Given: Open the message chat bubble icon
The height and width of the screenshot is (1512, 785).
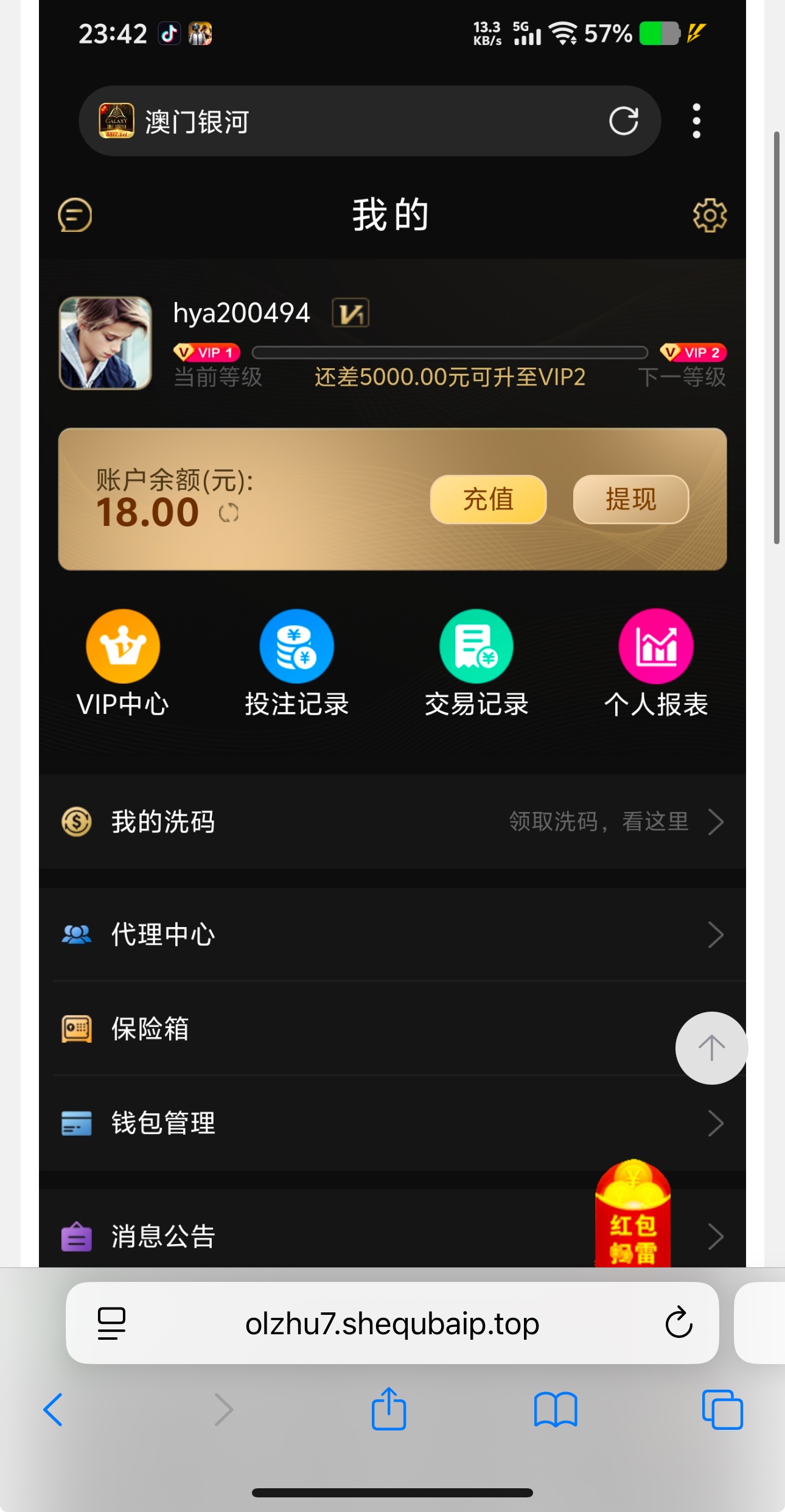Looking at the screenshot, I should click(x=75, y=215).
